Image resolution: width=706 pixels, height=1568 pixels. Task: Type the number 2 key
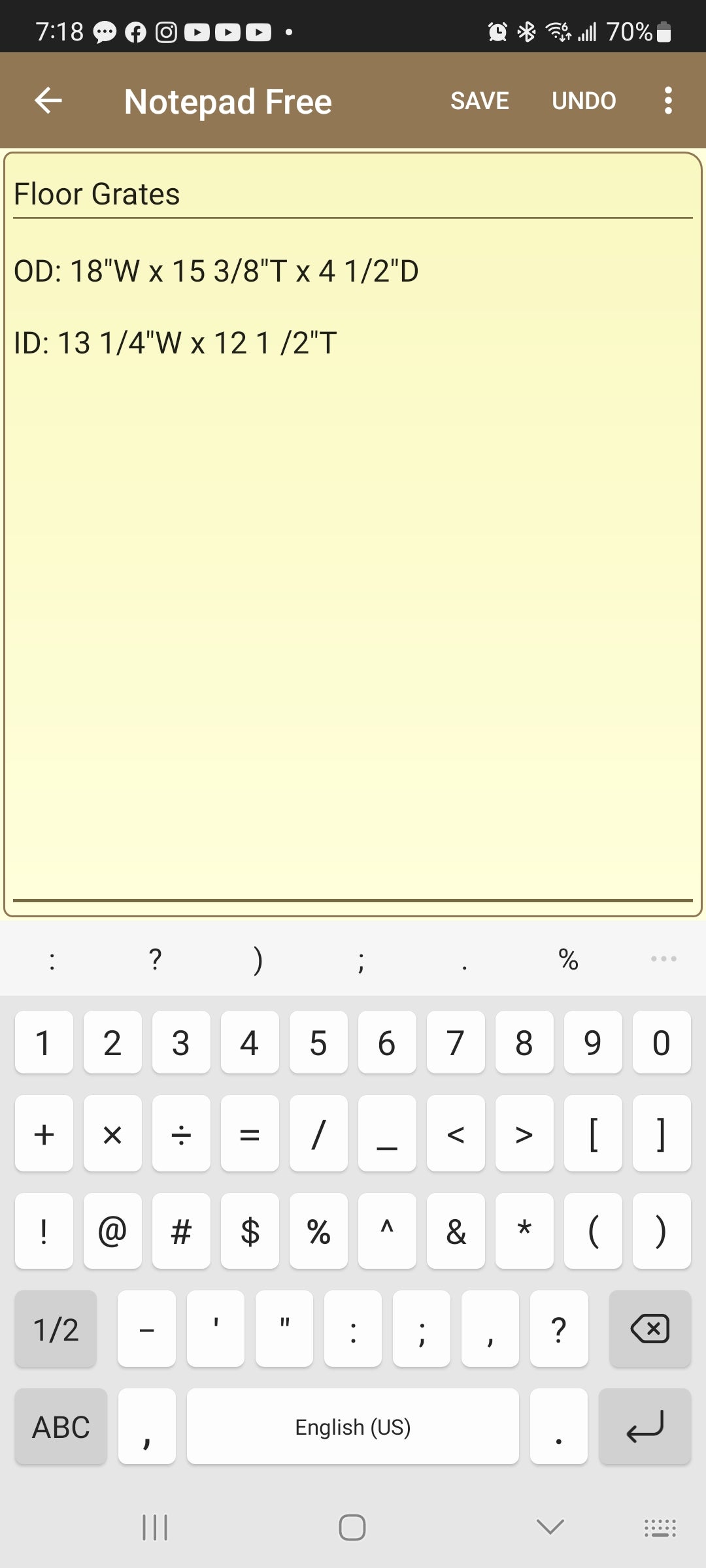pos(112,1042)
